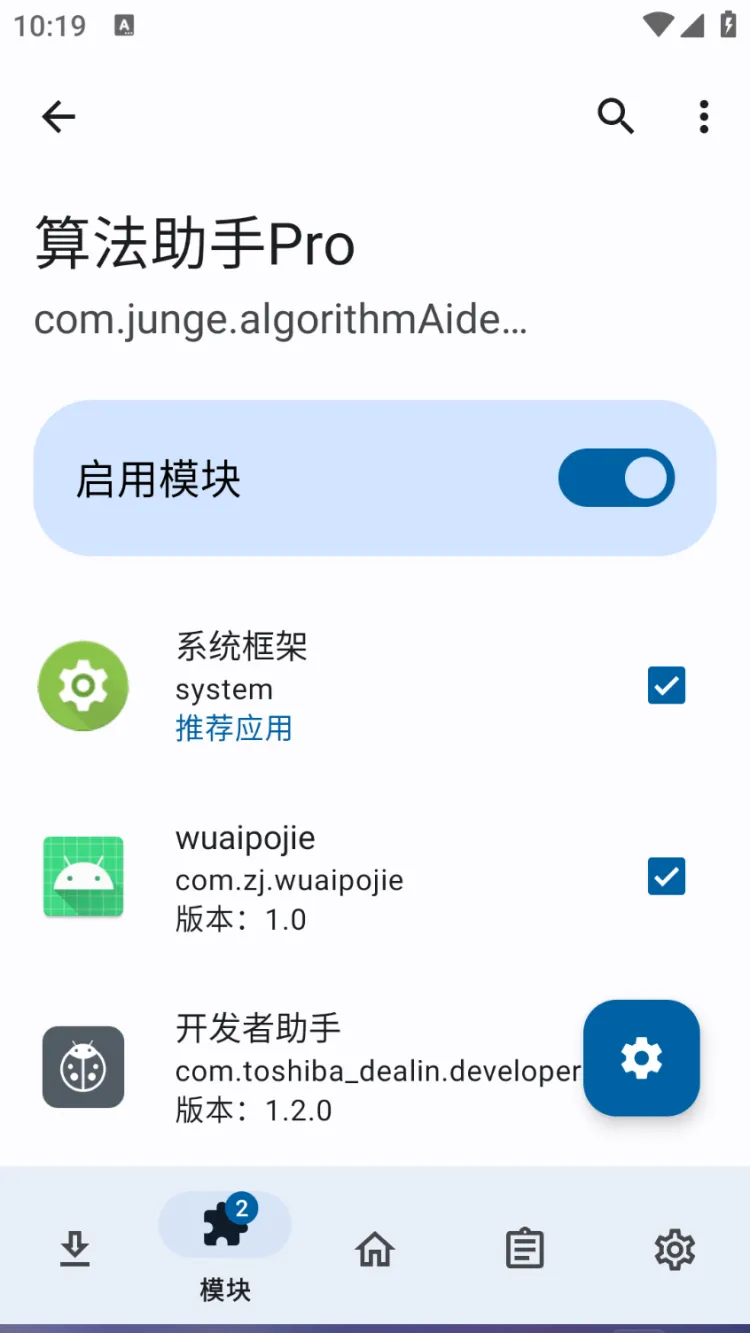Tap the floating gear settings button
The image size is (750, 1333).
click(x=641, y=1058)
